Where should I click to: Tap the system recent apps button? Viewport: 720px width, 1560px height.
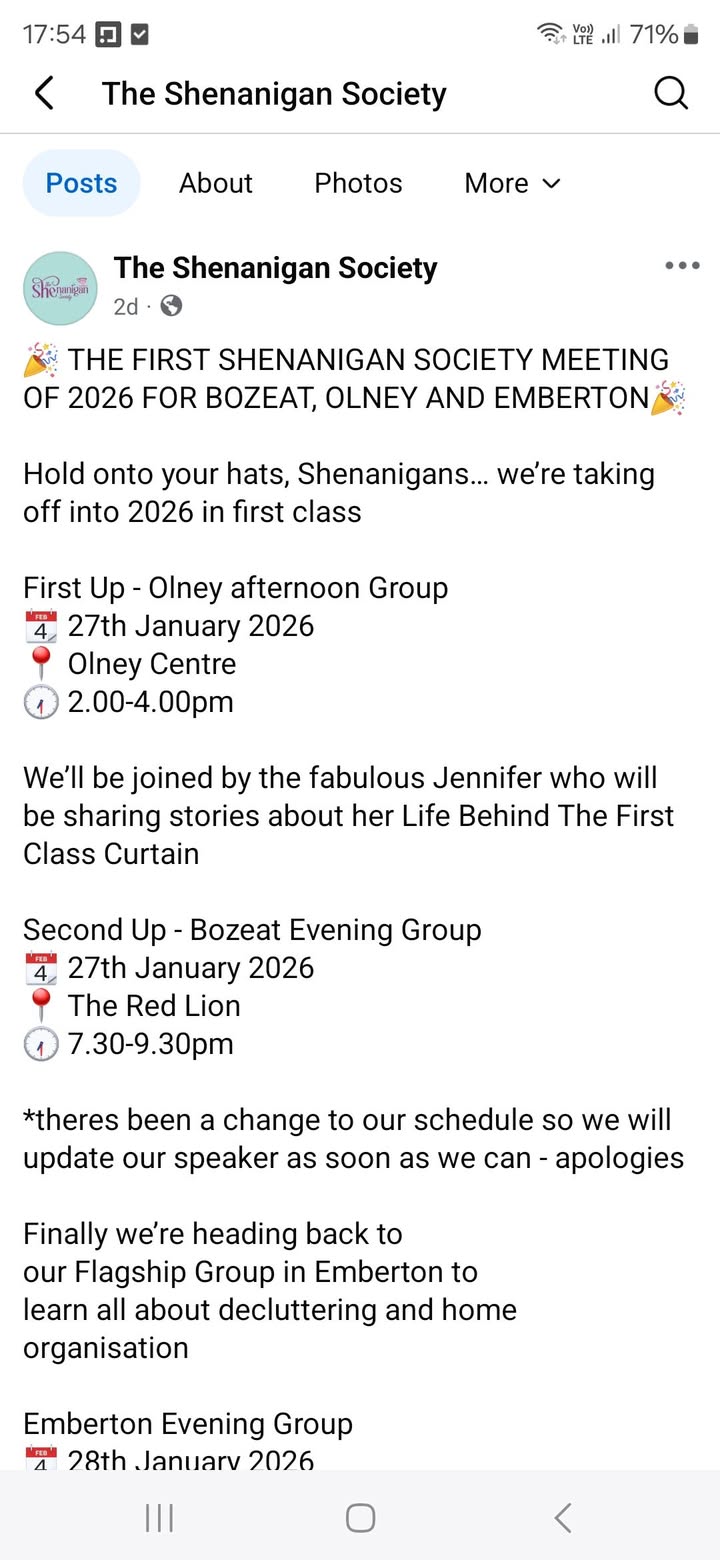coord(159,1518)
